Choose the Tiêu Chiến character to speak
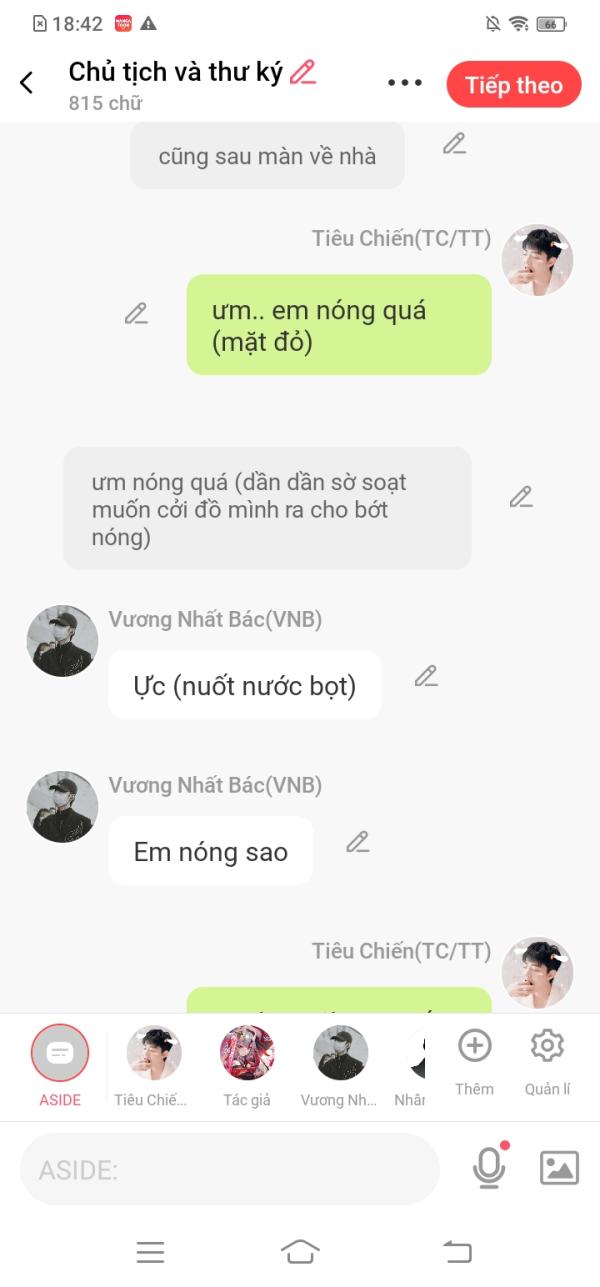 pos(153,1053)
